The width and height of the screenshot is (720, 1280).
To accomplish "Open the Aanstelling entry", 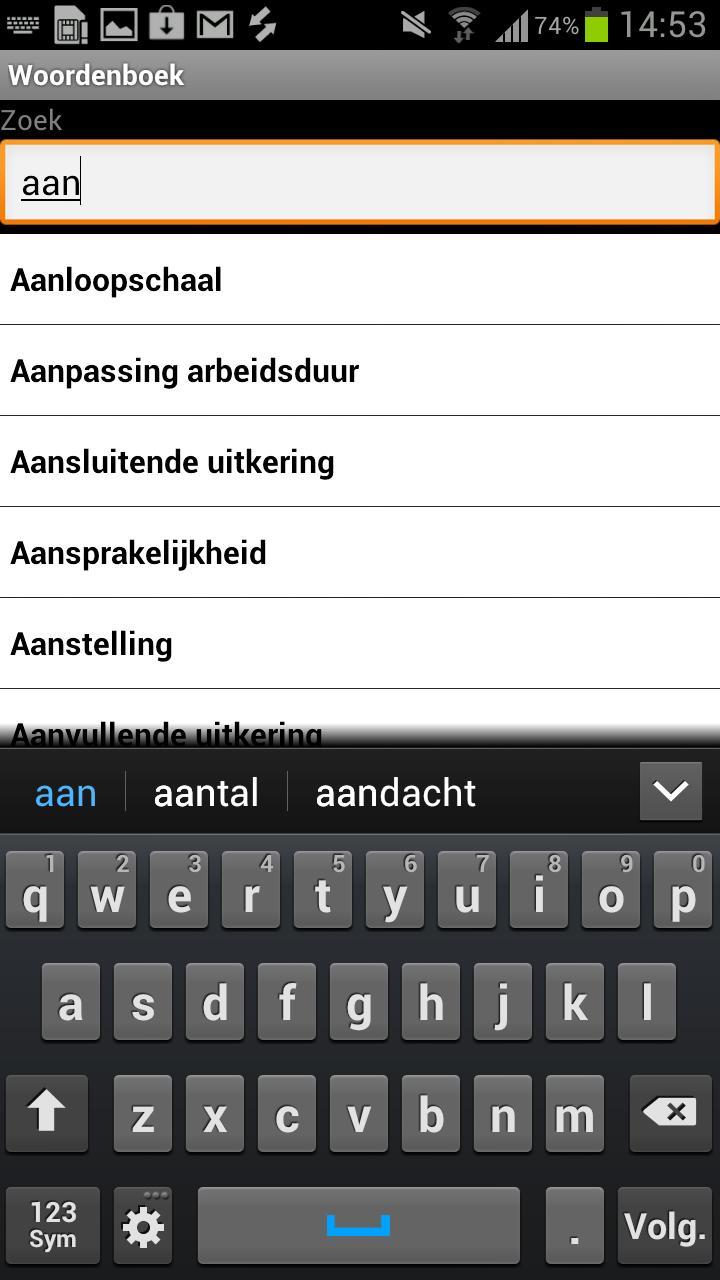I will [360, 644].
